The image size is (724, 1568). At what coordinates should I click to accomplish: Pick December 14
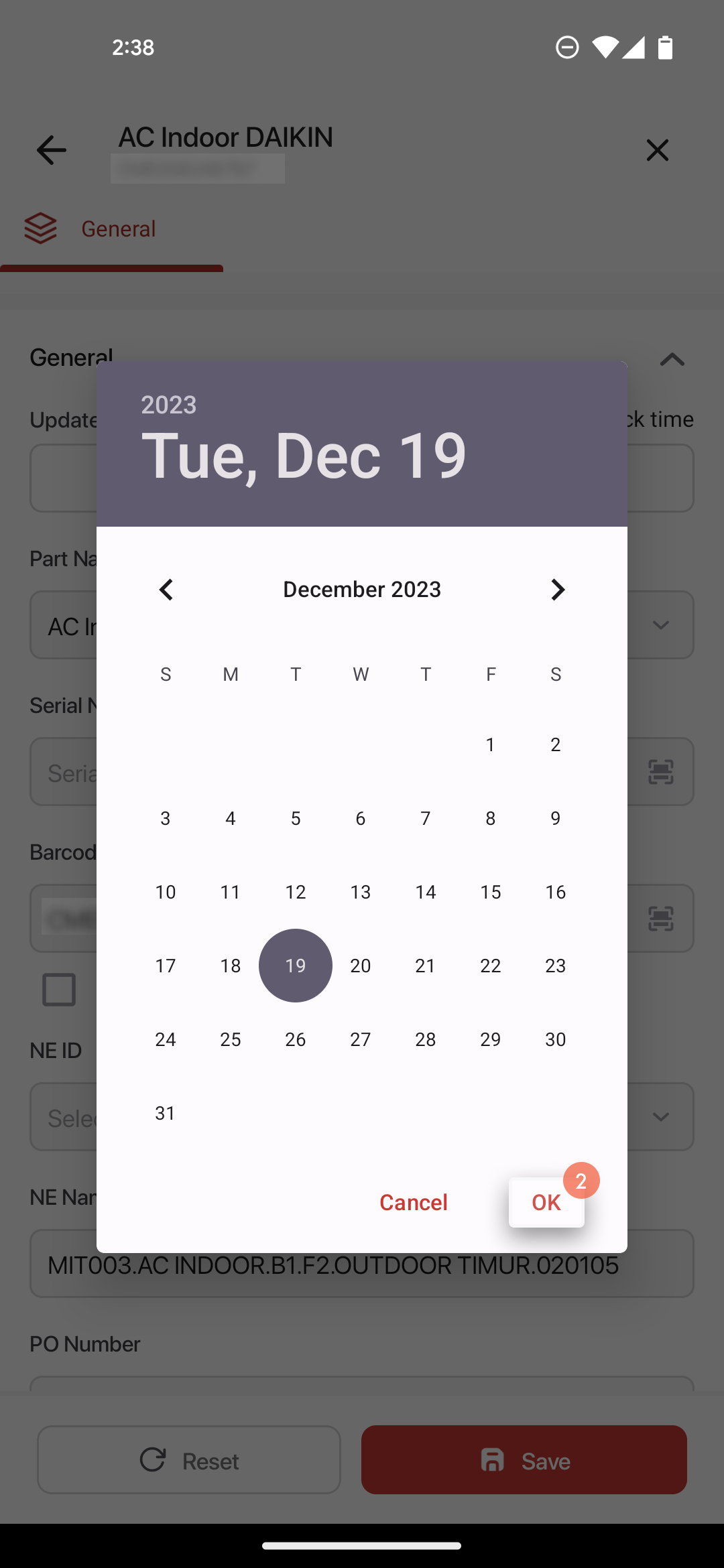(x=426, y=892)
